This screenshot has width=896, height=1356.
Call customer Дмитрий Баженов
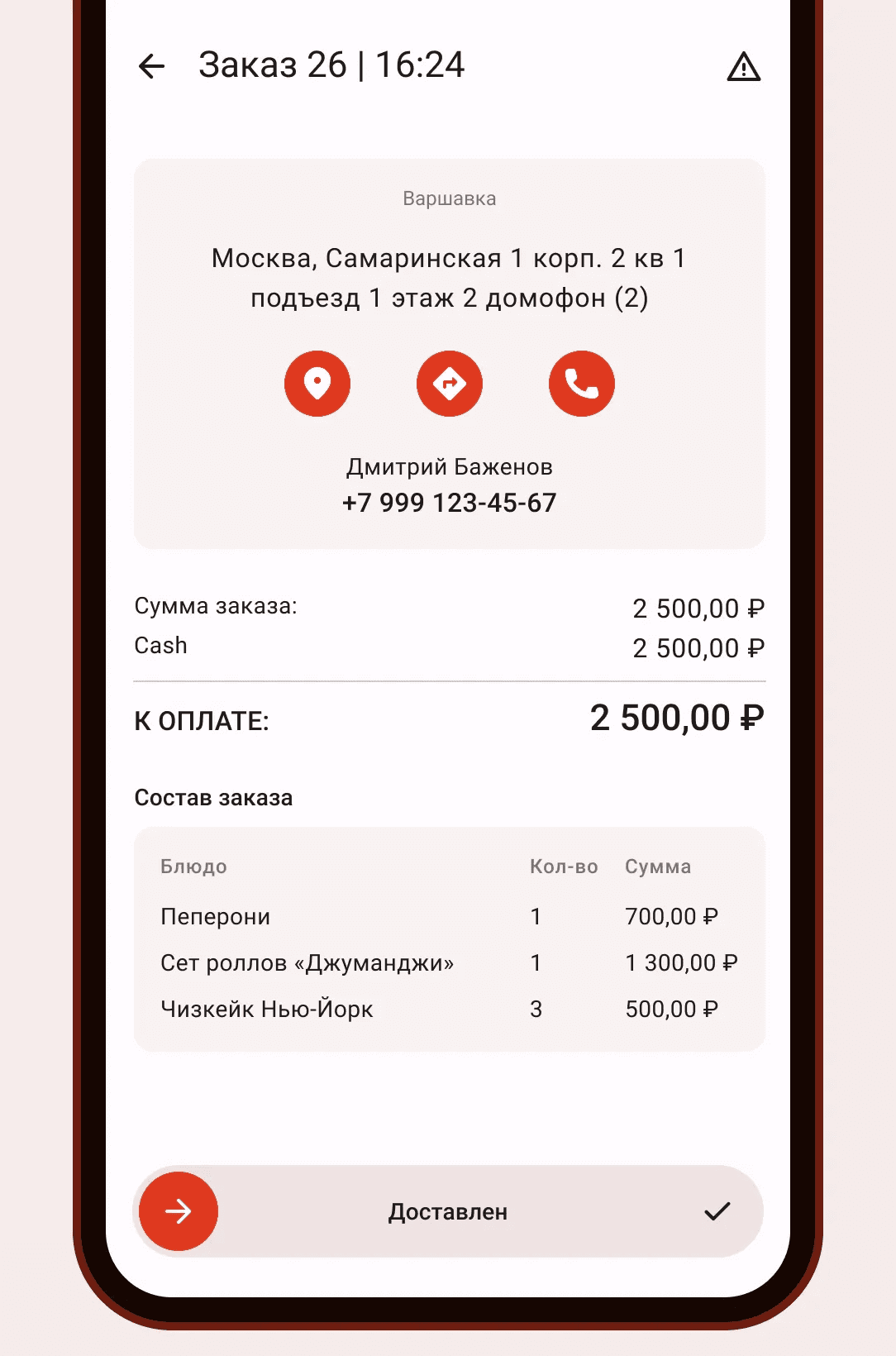[x=581, y=384]
